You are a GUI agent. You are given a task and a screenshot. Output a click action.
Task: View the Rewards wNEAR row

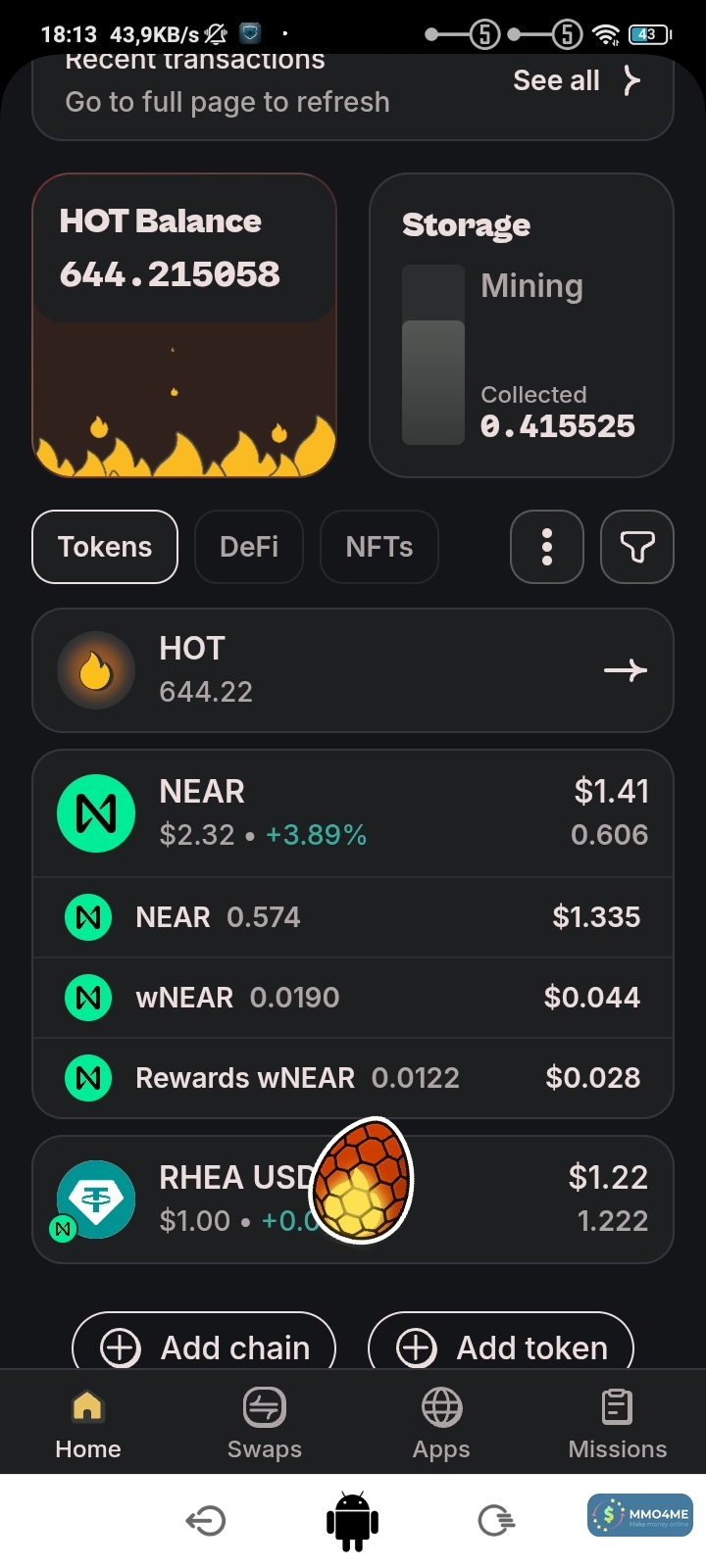(353, 1078)
